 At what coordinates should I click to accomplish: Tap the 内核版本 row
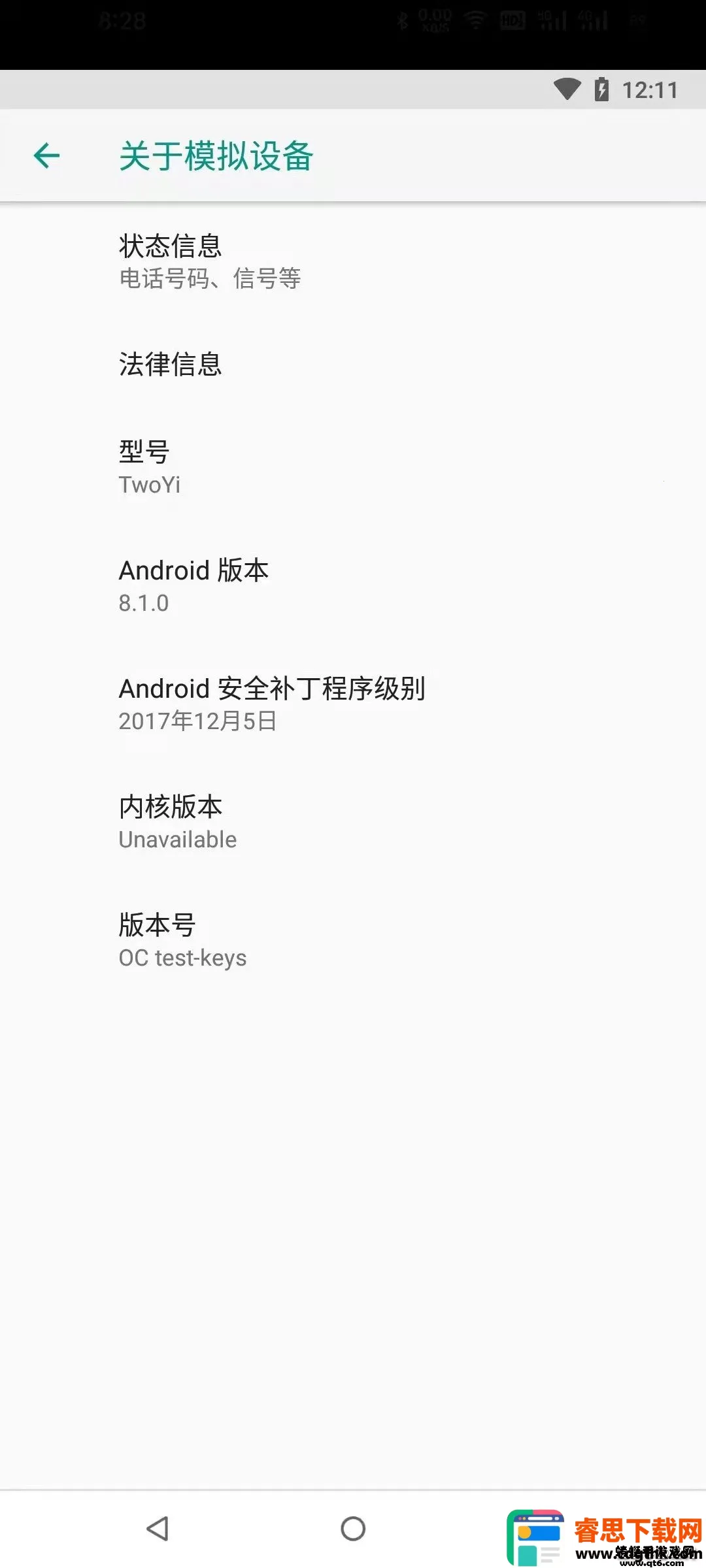click(x=353, y=822)
